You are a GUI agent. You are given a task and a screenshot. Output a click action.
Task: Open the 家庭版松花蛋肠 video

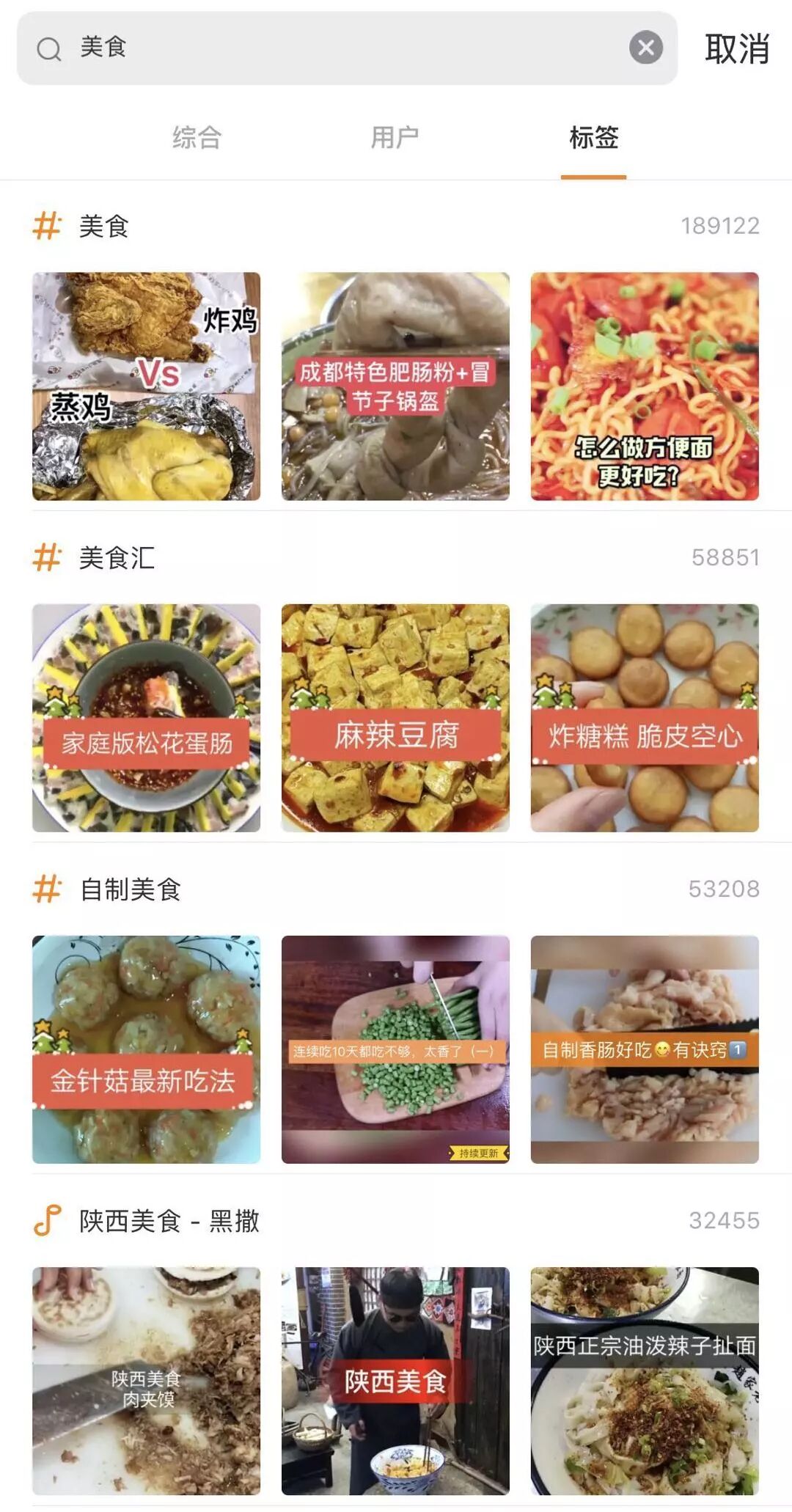tap(146, 718)
